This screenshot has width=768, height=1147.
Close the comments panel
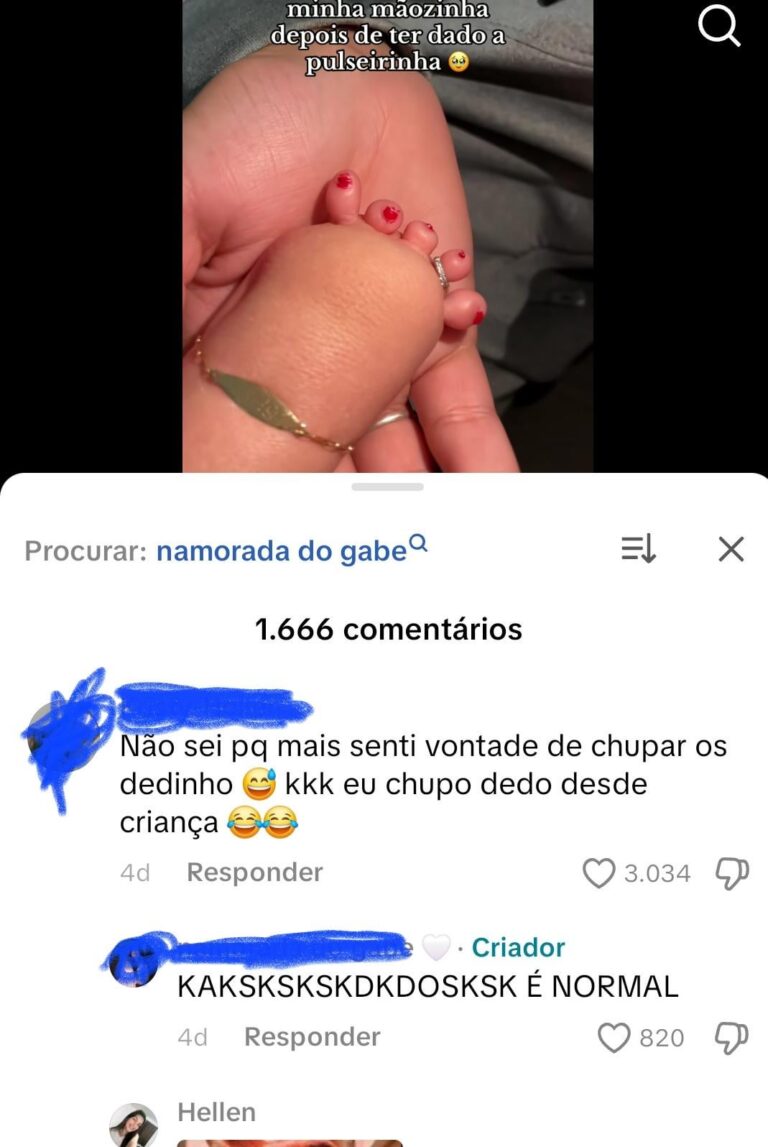coord(731,548)
